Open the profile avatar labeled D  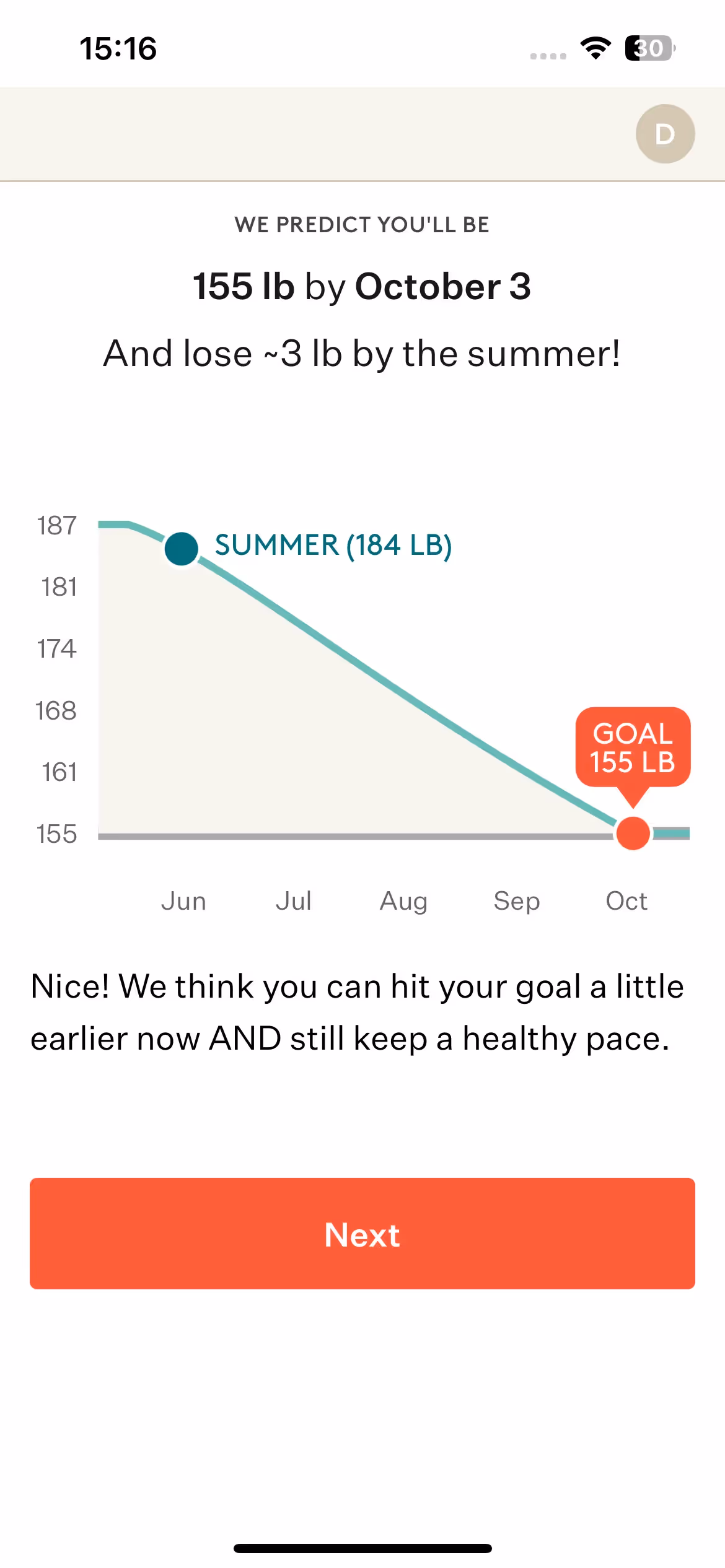665,134
